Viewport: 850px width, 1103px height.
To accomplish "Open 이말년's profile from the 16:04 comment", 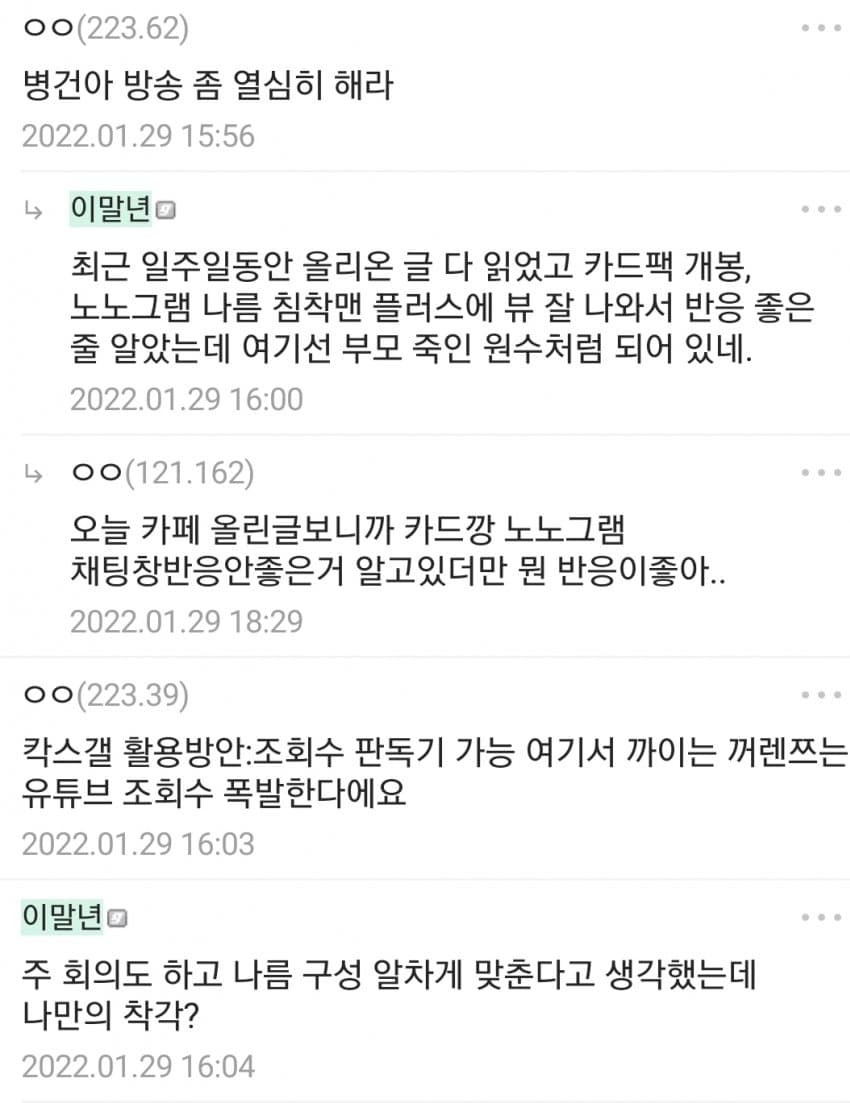I will pos(62,916).
